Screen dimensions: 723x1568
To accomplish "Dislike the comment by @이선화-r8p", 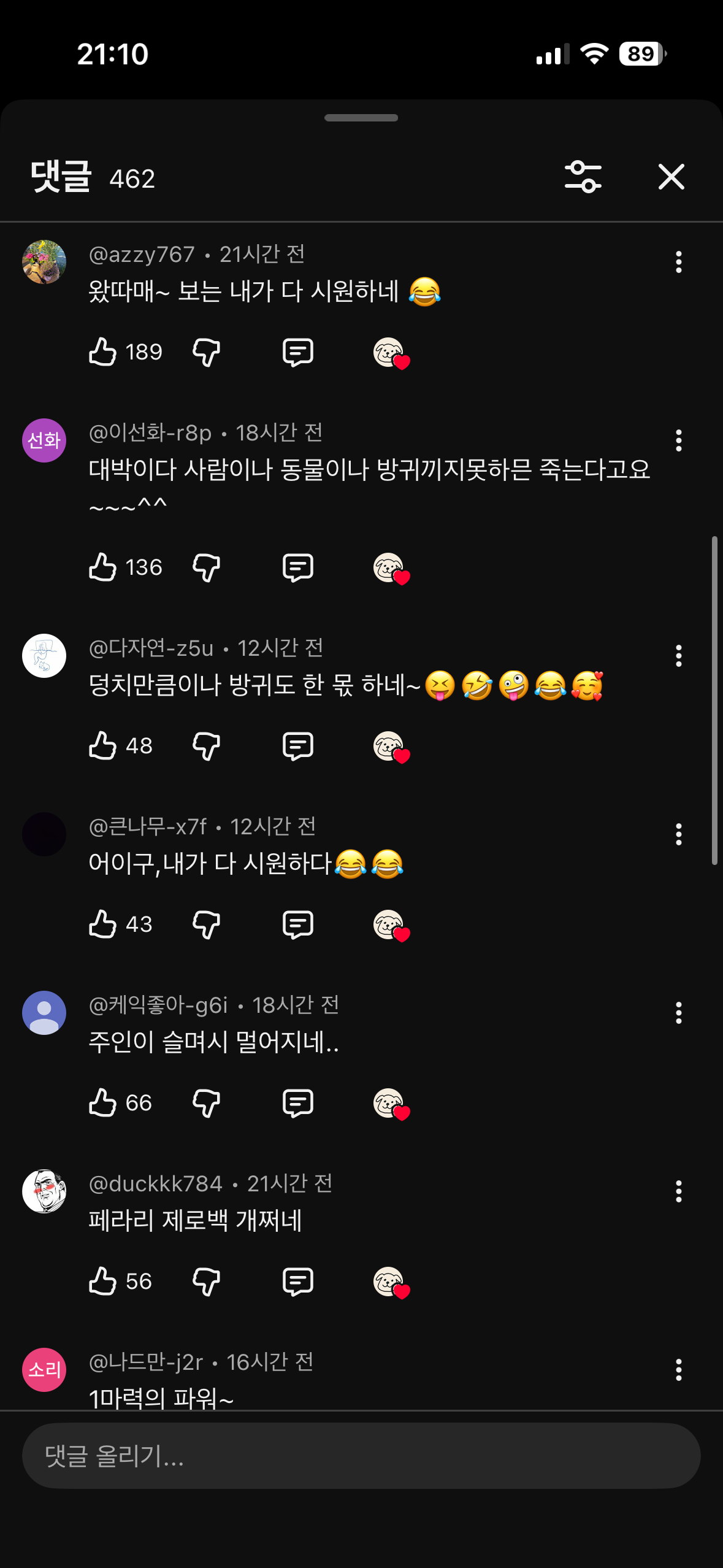I will point(206,567).
